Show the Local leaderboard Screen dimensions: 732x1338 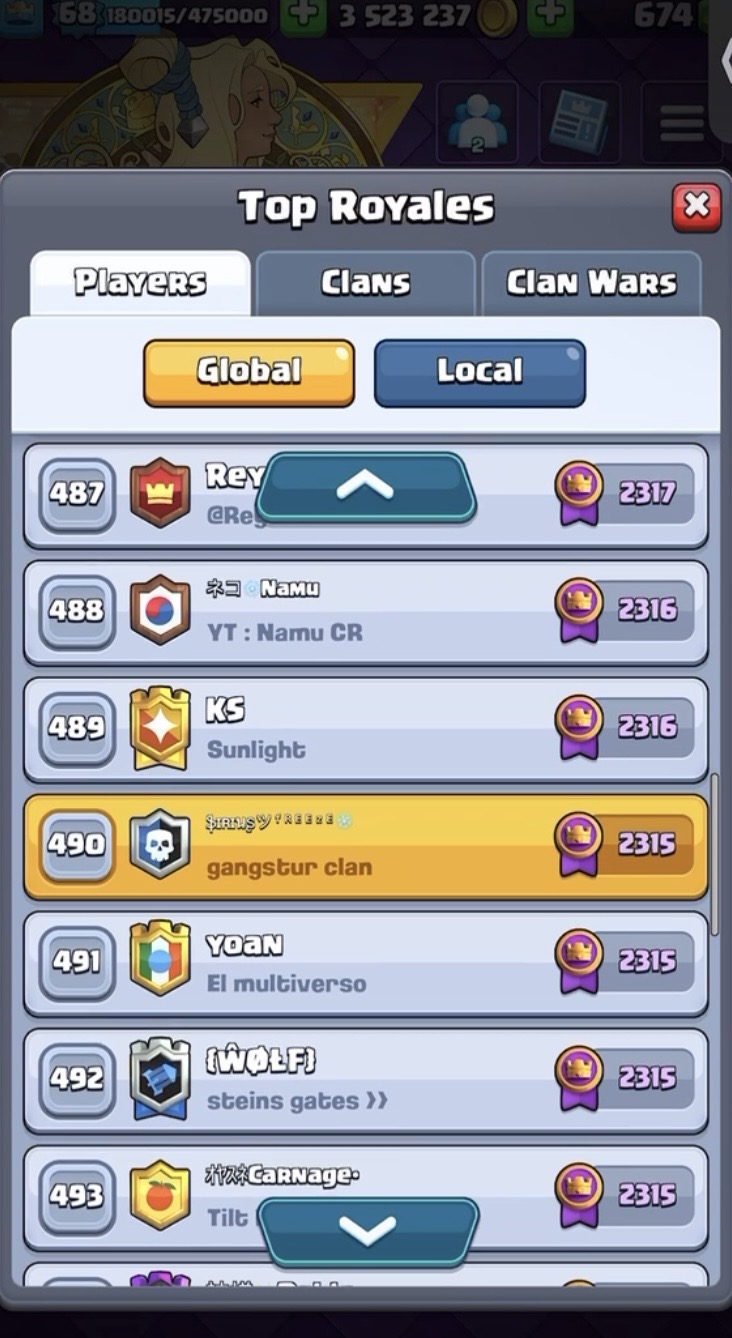click(x=479, y=372)
